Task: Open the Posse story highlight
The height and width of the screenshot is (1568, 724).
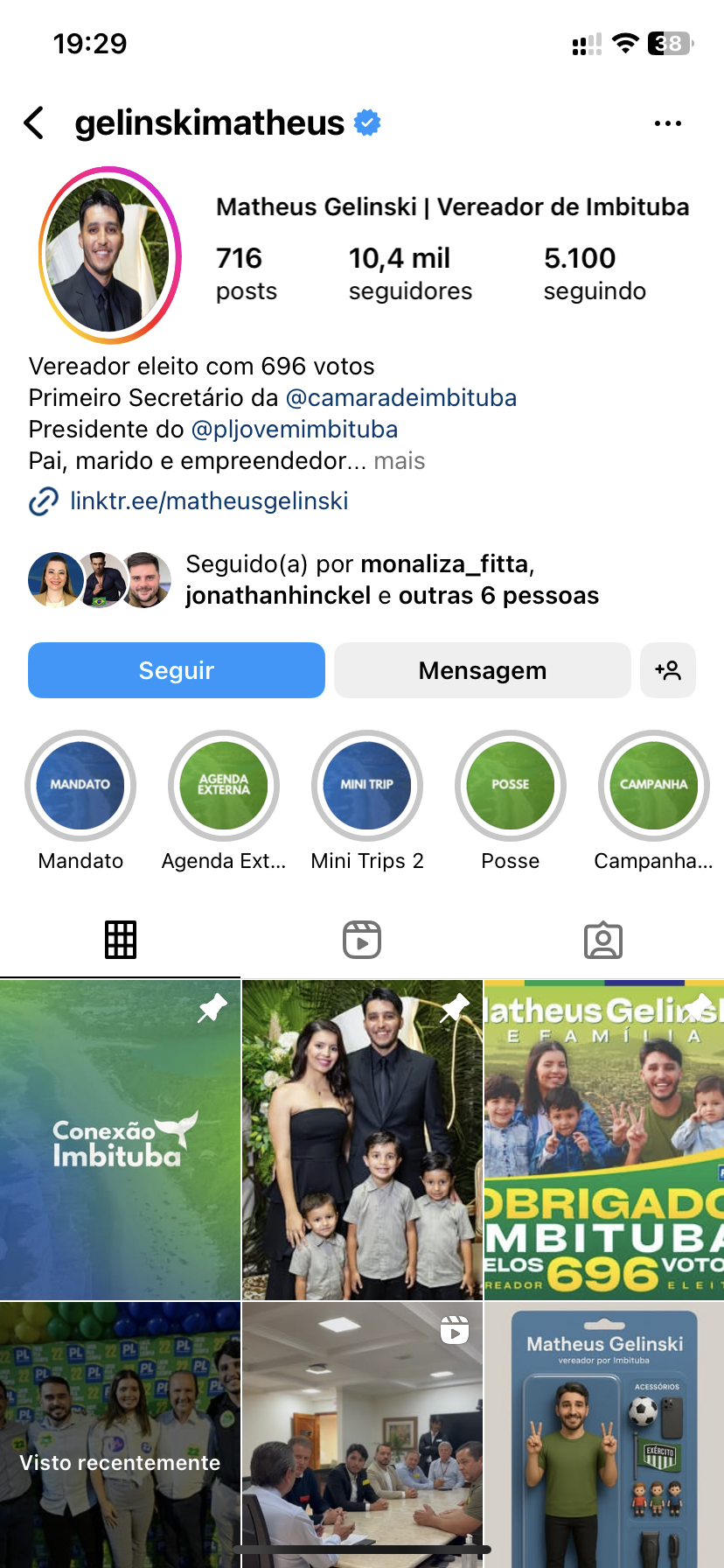Action: click(511, 785)
